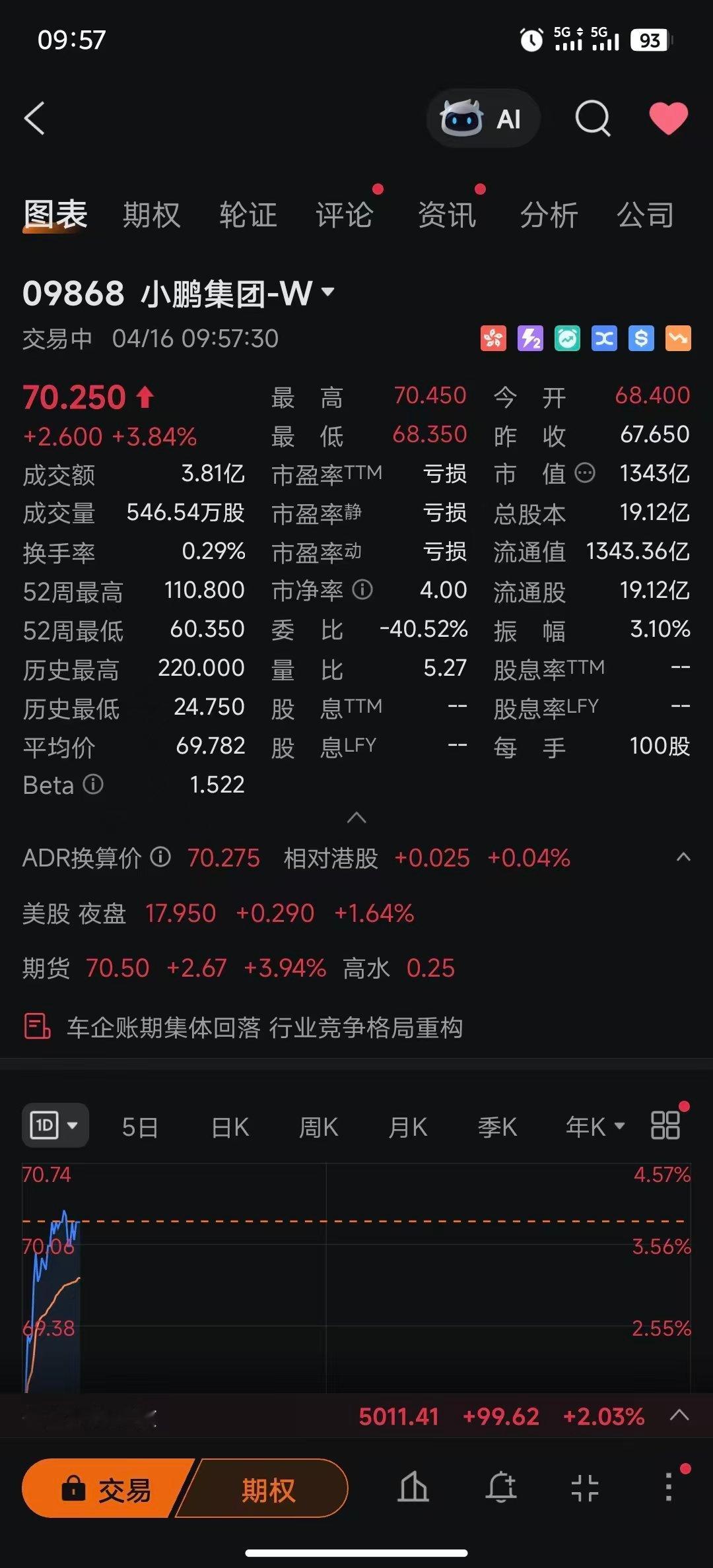Open the 评论 tab
The height and width of the screenshot is (1568, 713).
[345, 215]
